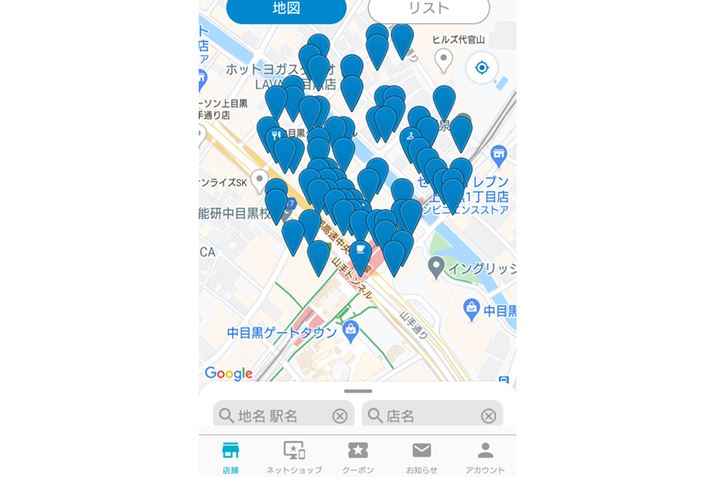The height and width of the screenshot is (477, 715).
Task: Switch to the 地図 map view
Action: pos(285,9)
